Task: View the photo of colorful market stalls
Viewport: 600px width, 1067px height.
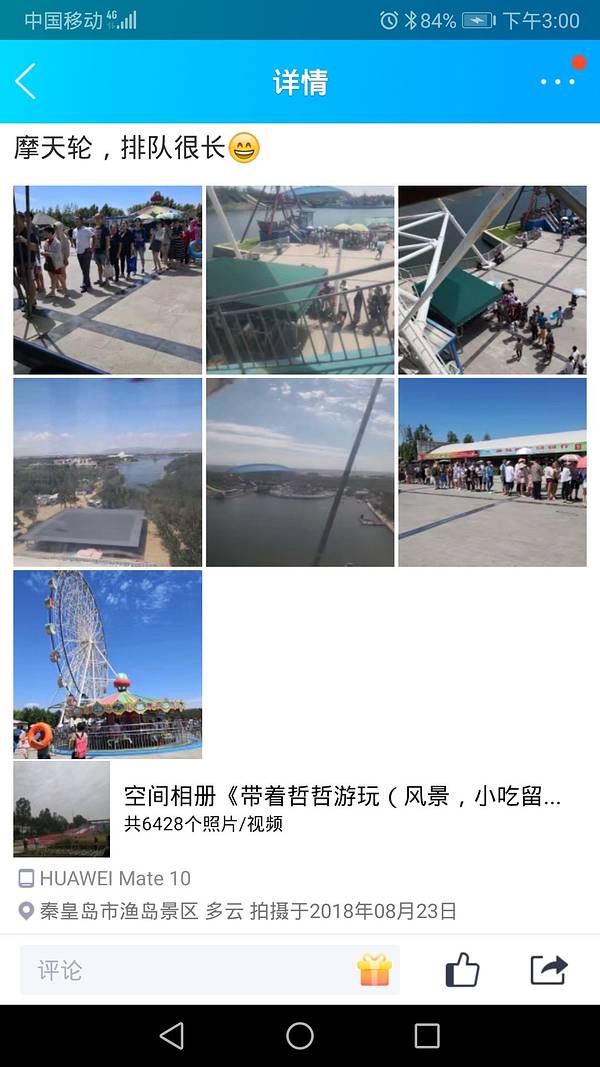Action: tap(492, 472)
